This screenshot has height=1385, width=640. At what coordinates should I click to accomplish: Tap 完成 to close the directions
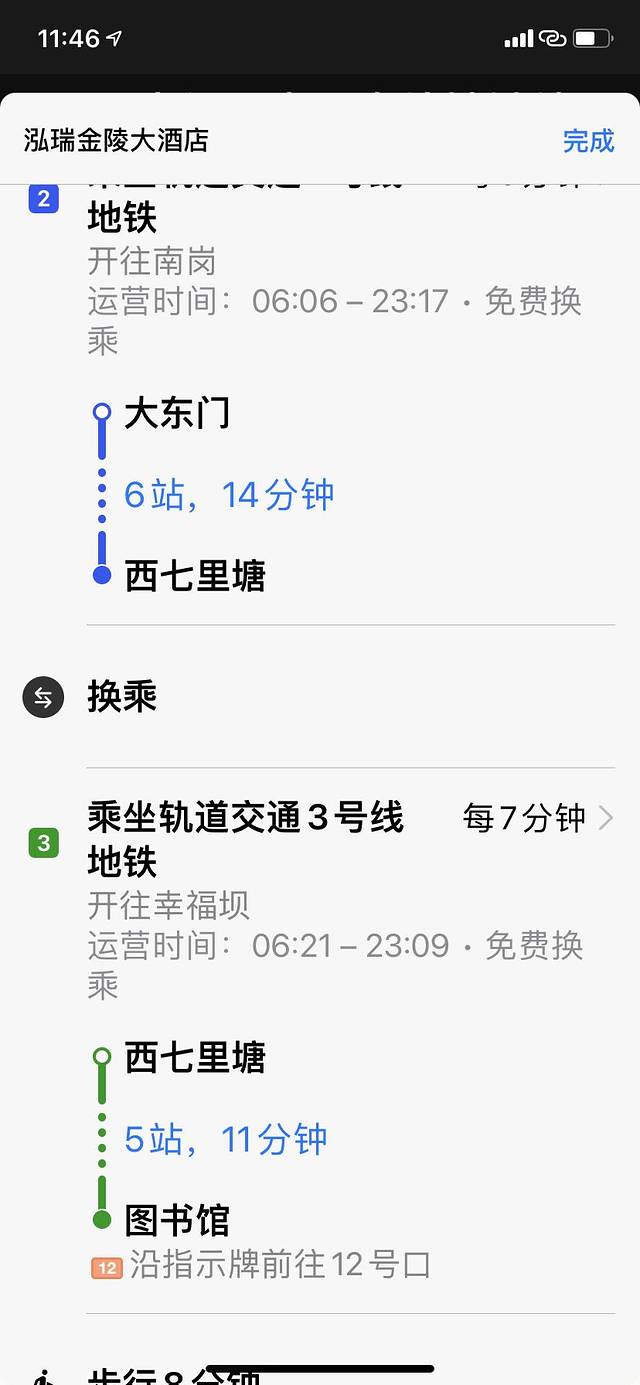(x=588, y=141)
